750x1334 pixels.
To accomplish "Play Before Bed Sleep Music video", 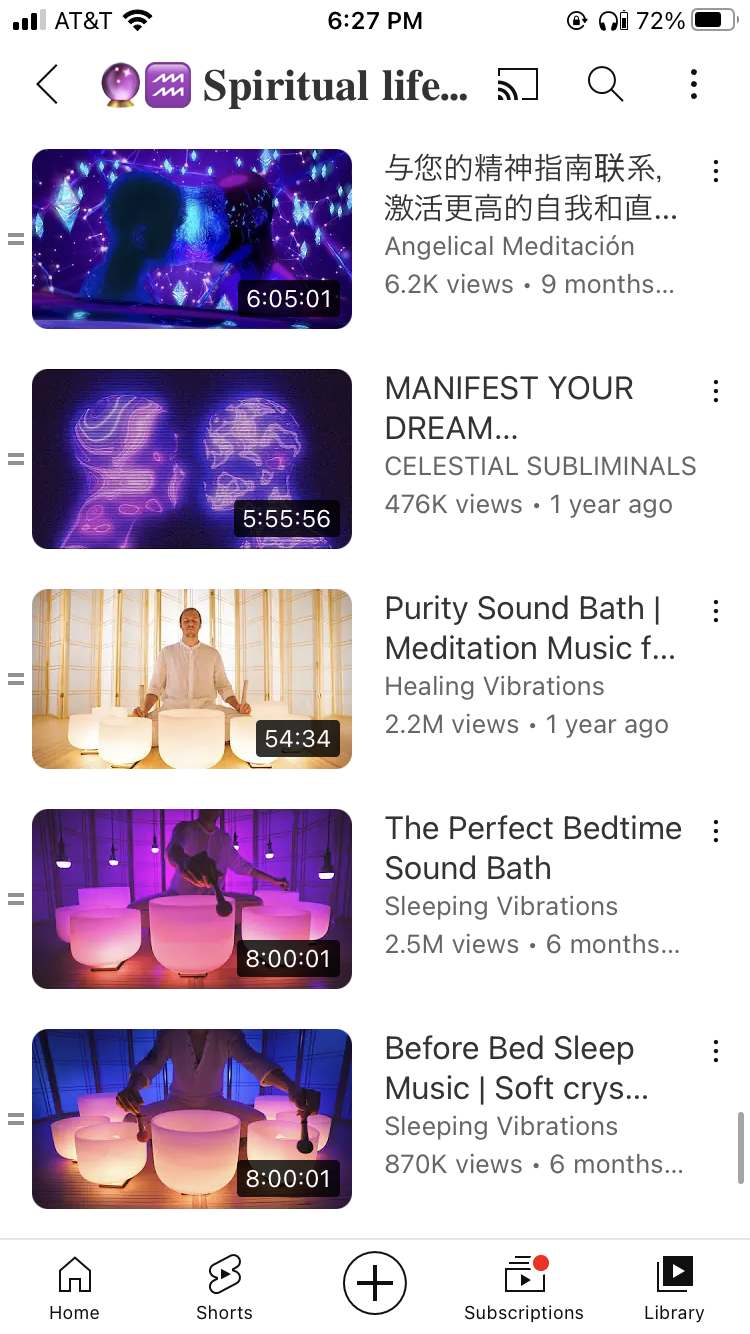I will (x=192, y=1119).
